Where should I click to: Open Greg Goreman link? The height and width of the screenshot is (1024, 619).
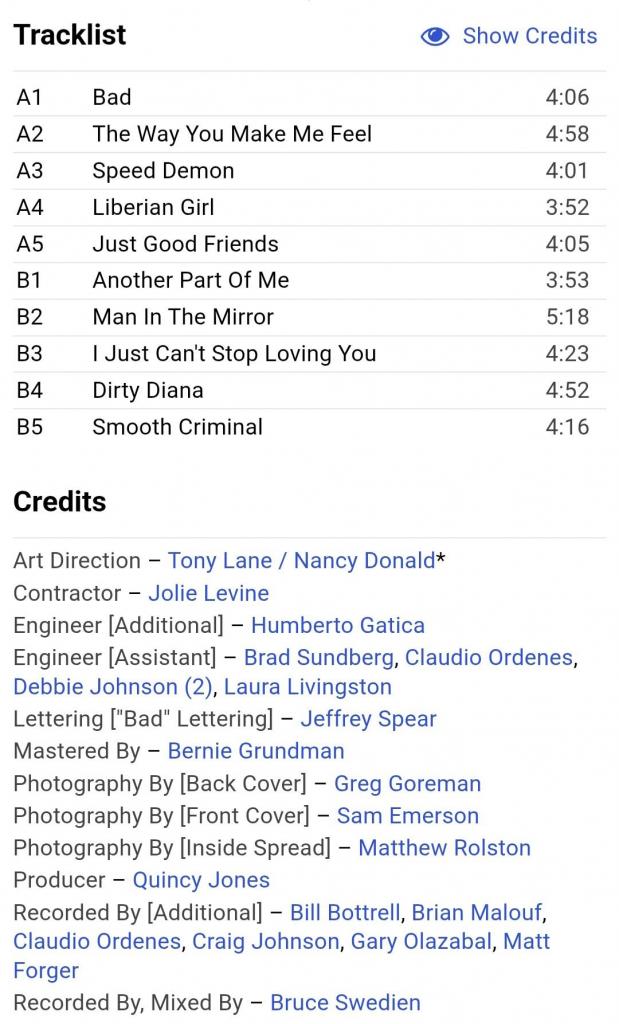click(407, 783)
